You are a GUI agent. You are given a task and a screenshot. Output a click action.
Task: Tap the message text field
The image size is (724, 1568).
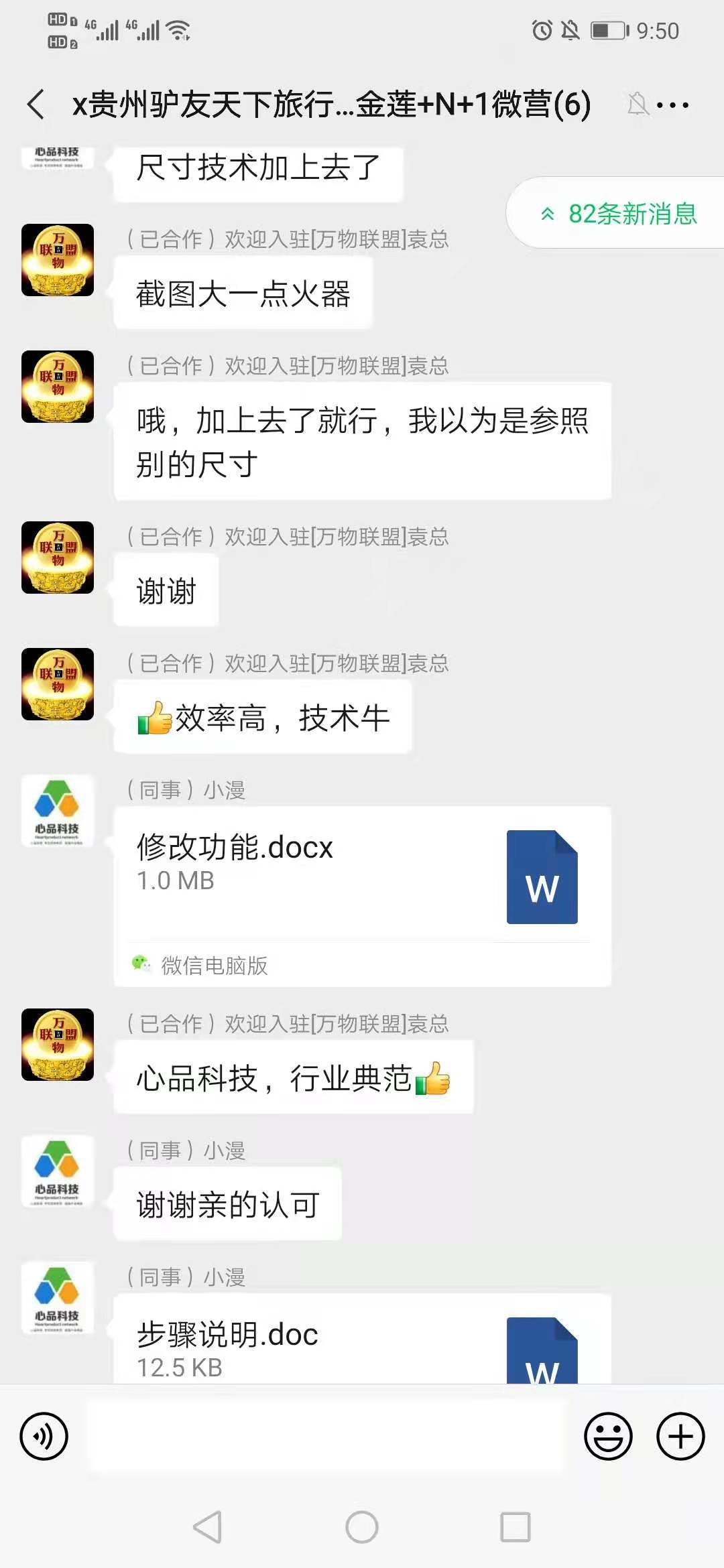point(327,1437)
